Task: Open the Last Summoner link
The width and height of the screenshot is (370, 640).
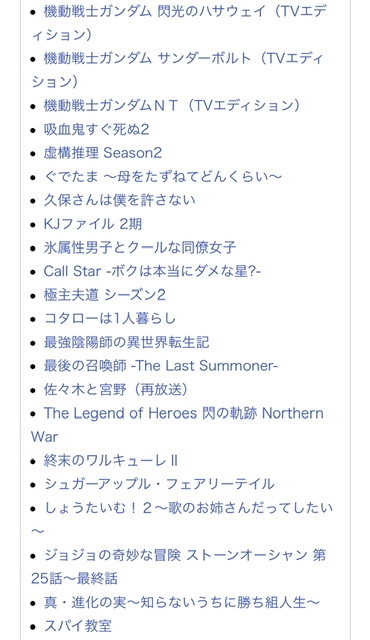Action: click(x=161, y=366)
